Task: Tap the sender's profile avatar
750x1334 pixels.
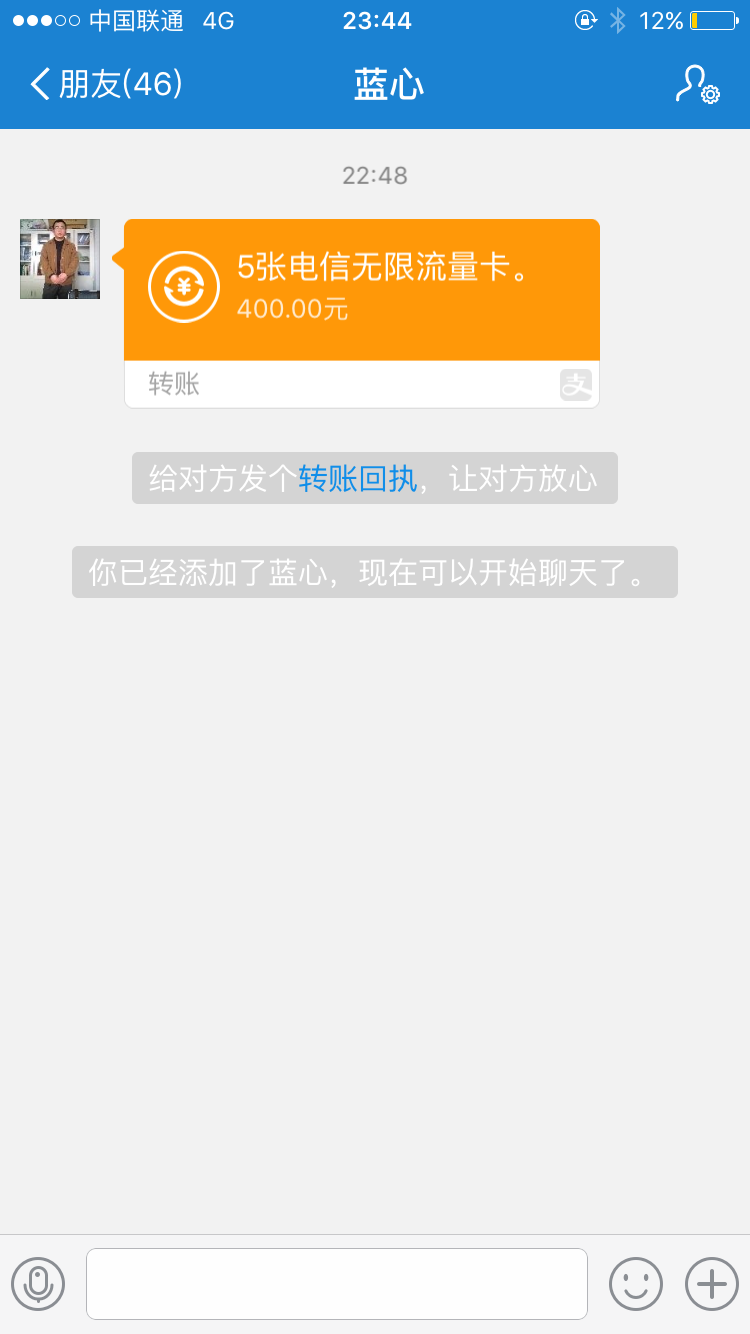Action: (x=60, y=259)
